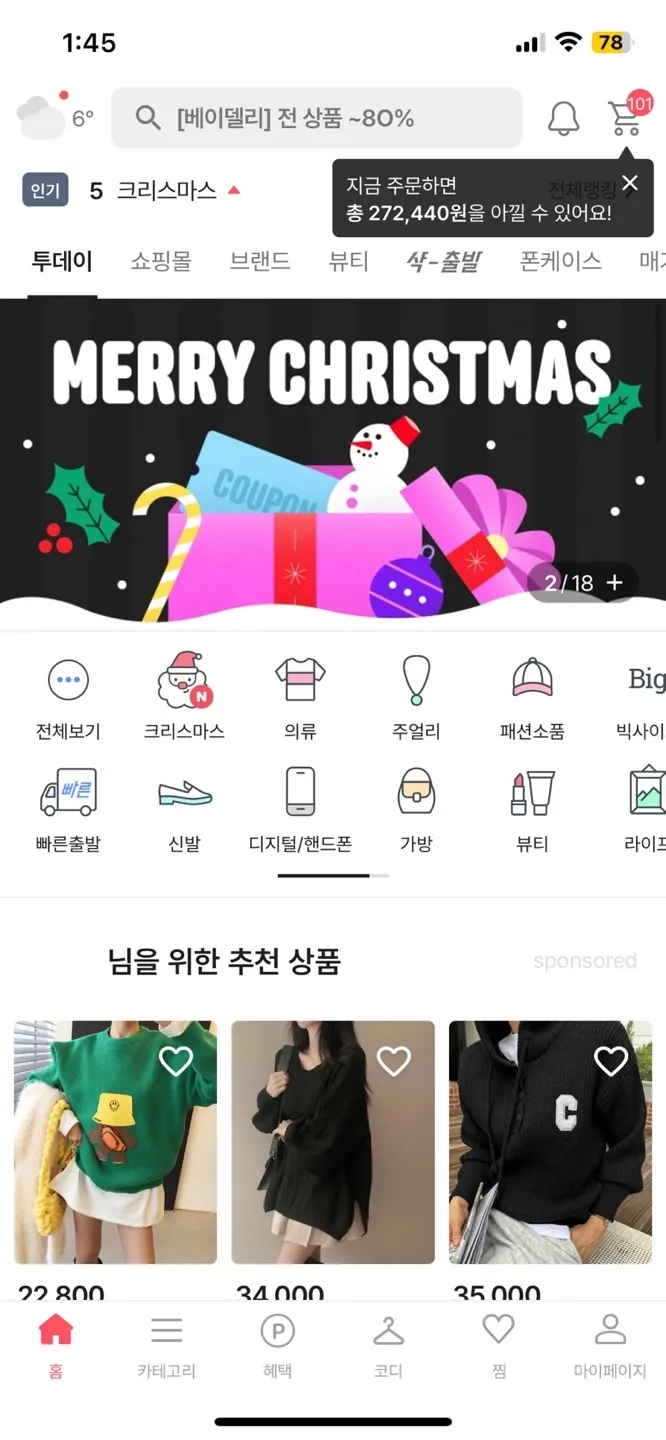Open the 찜 wishlist tab

pos(498,1346)
